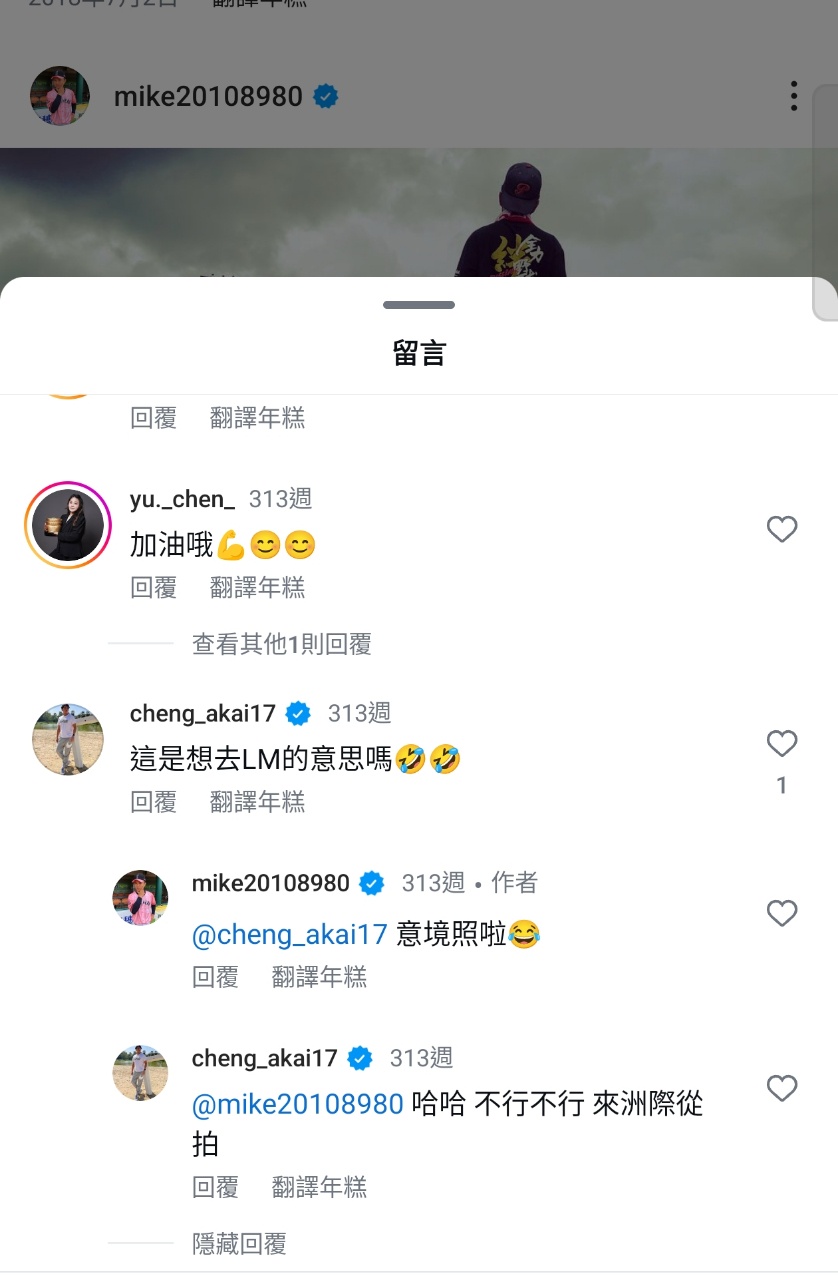This screenshot has height=1280, width=838.
Task: Translate mike20108980's 意境照啦 reply
Action: [319, 976]
